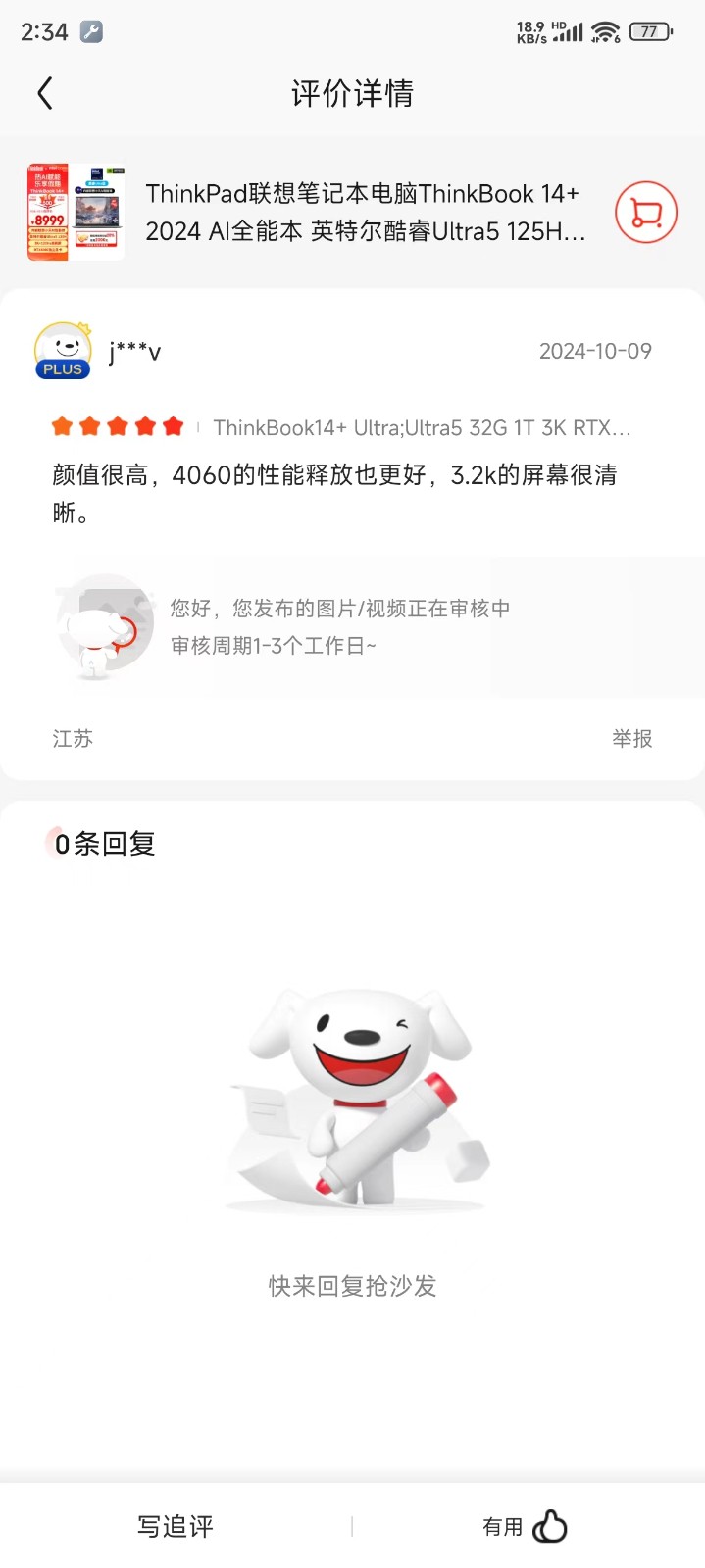Report this review via 举报
This screenshot has width=705, height=1568.
[631, 739]
